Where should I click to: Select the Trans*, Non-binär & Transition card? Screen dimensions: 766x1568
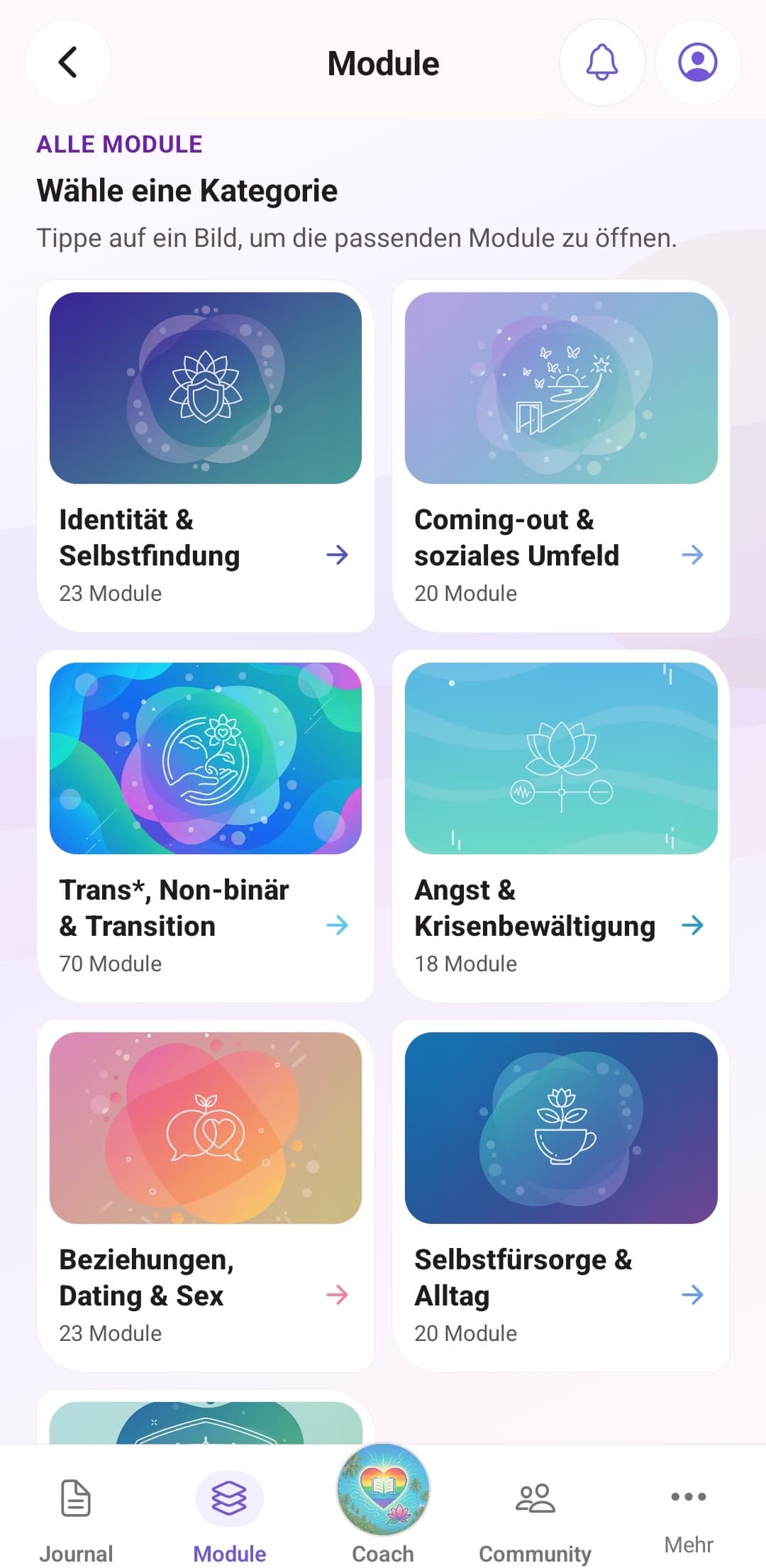coord(206,826)
